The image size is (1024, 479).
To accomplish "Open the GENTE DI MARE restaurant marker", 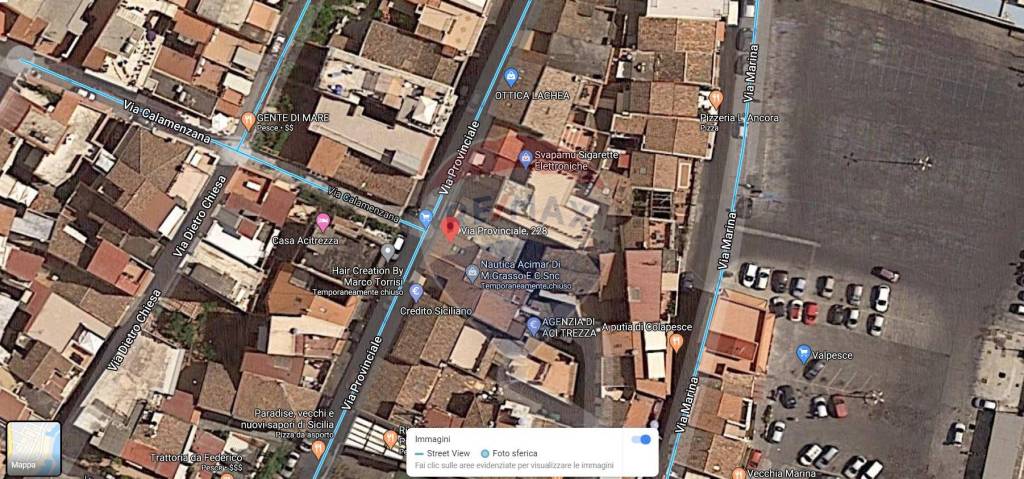I will click(248, 122).
